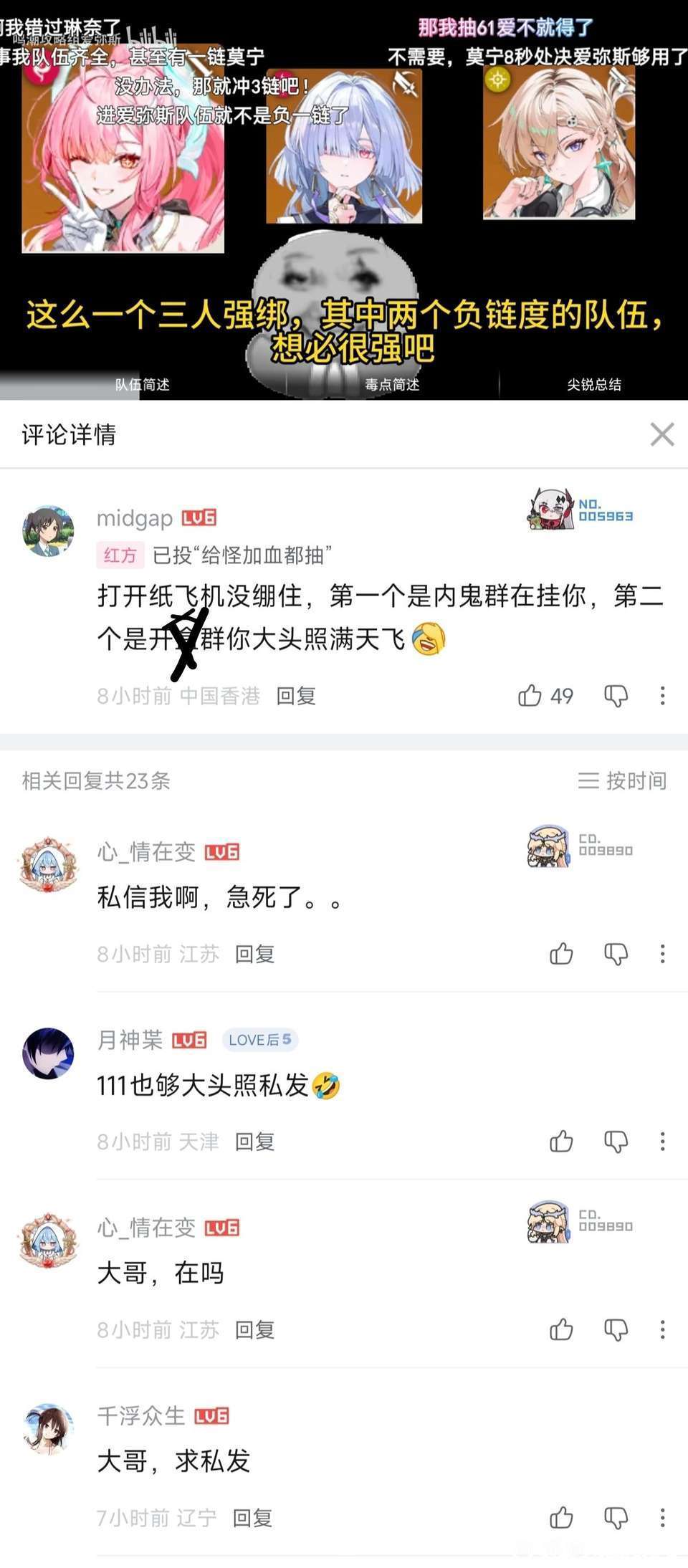Open overflow menu on midgap's comment
The image size is (688, 1568).
coord(662,695)
